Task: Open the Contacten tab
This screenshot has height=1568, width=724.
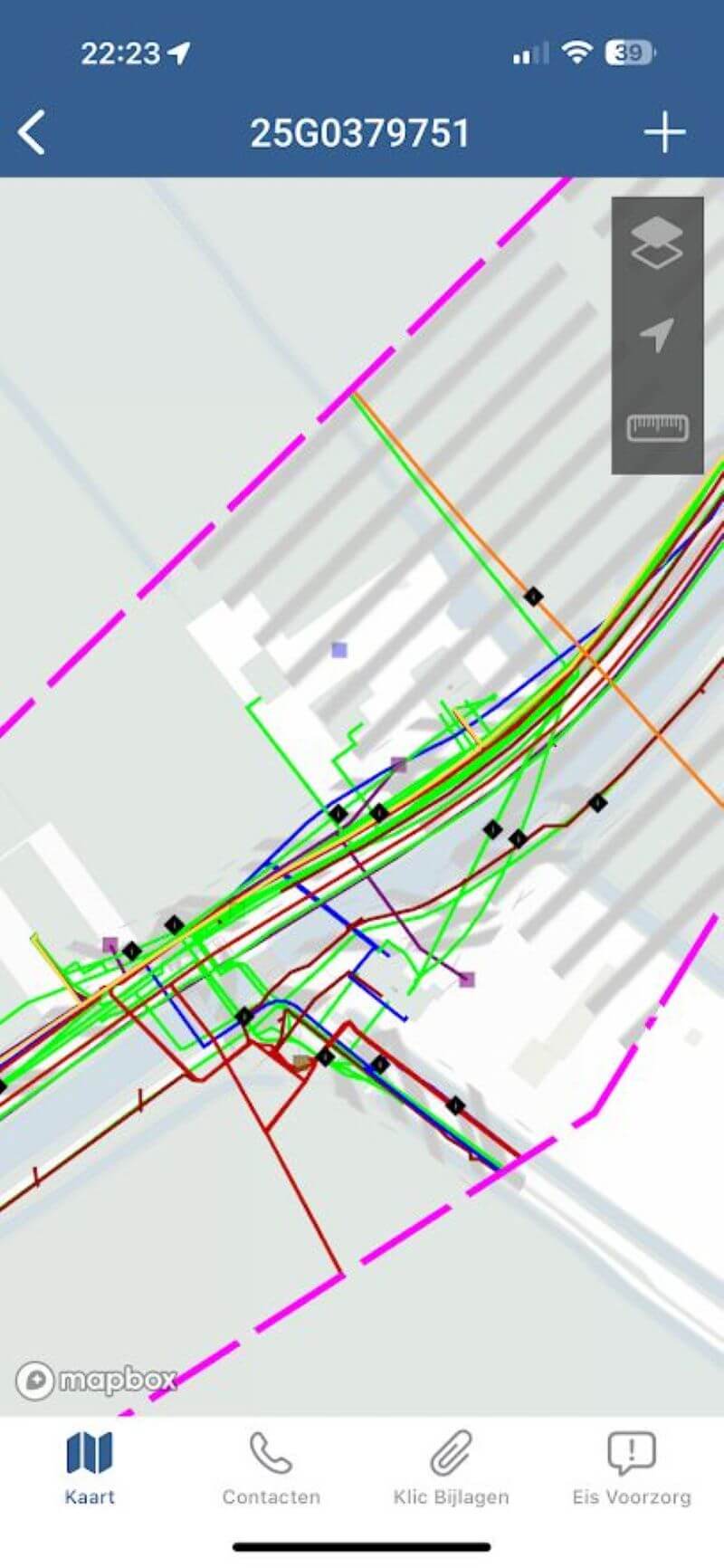Action: (x=271, y=1468)
